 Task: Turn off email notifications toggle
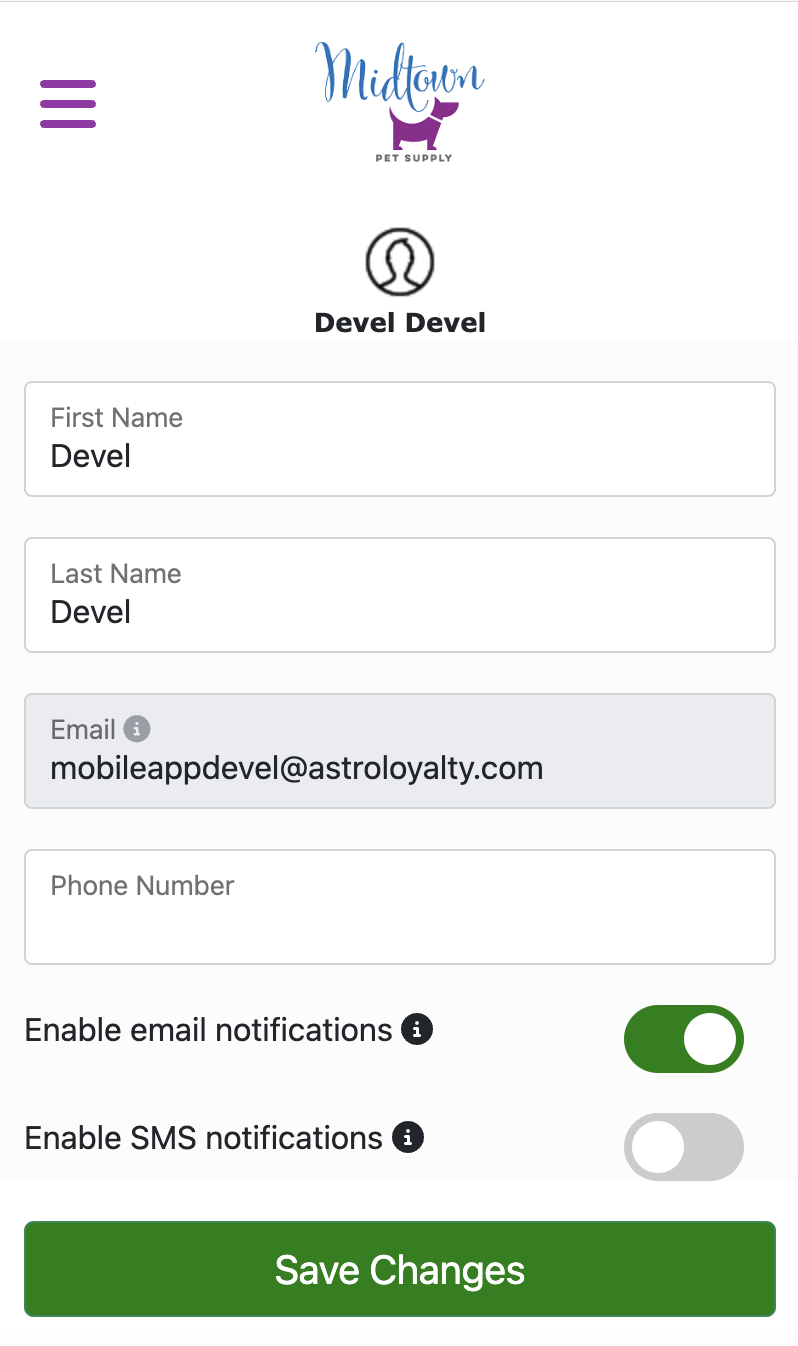(x=683, y=1039)
